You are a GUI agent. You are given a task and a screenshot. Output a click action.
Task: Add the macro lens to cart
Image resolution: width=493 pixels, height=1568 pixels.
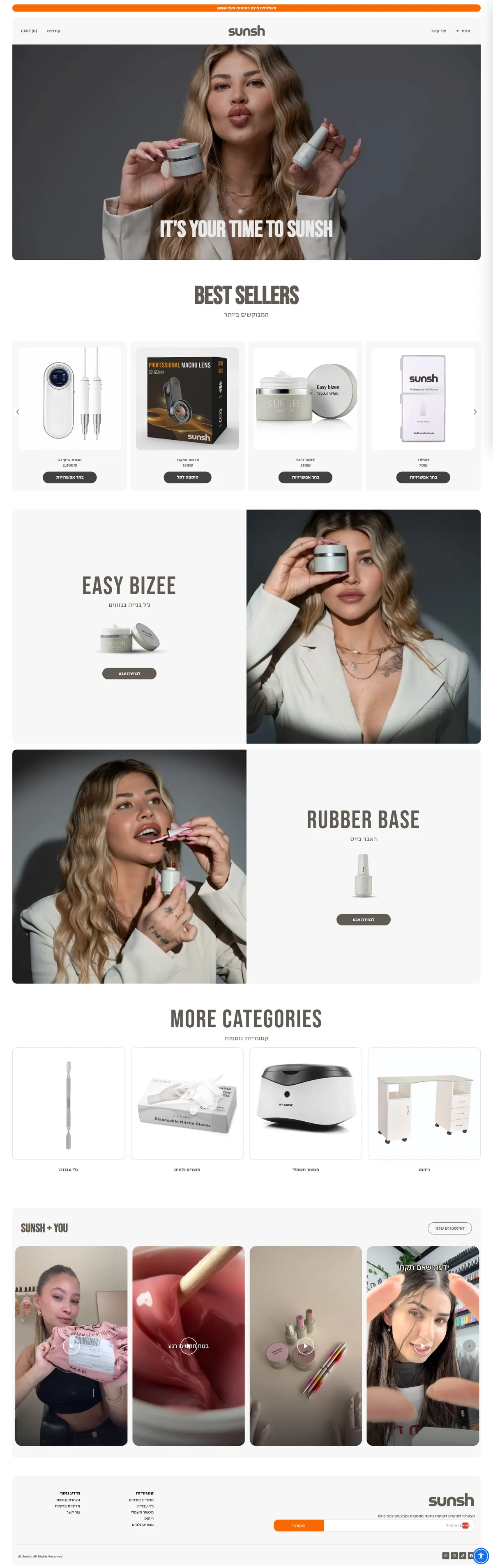188,477
